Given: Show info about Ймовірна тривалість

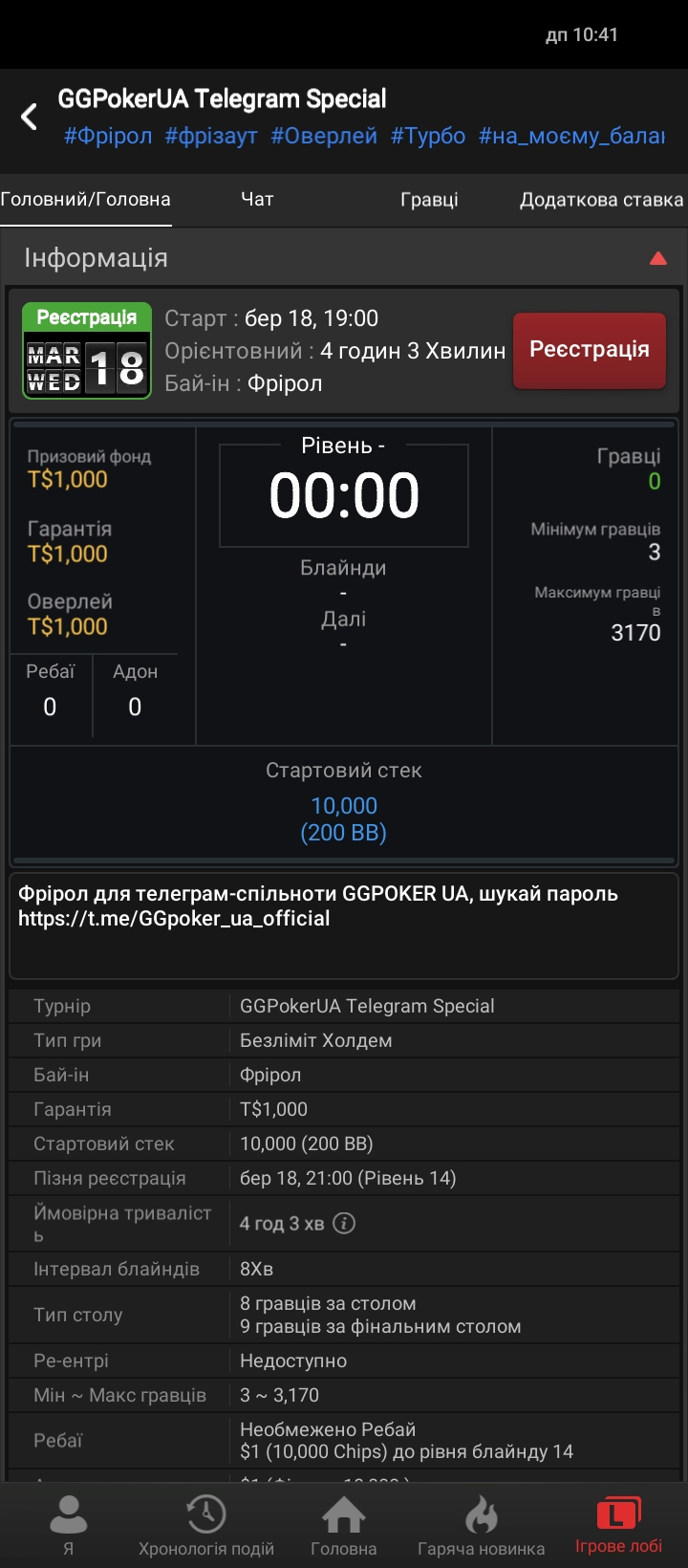Looking at the screenshot, I should 344,1223.
